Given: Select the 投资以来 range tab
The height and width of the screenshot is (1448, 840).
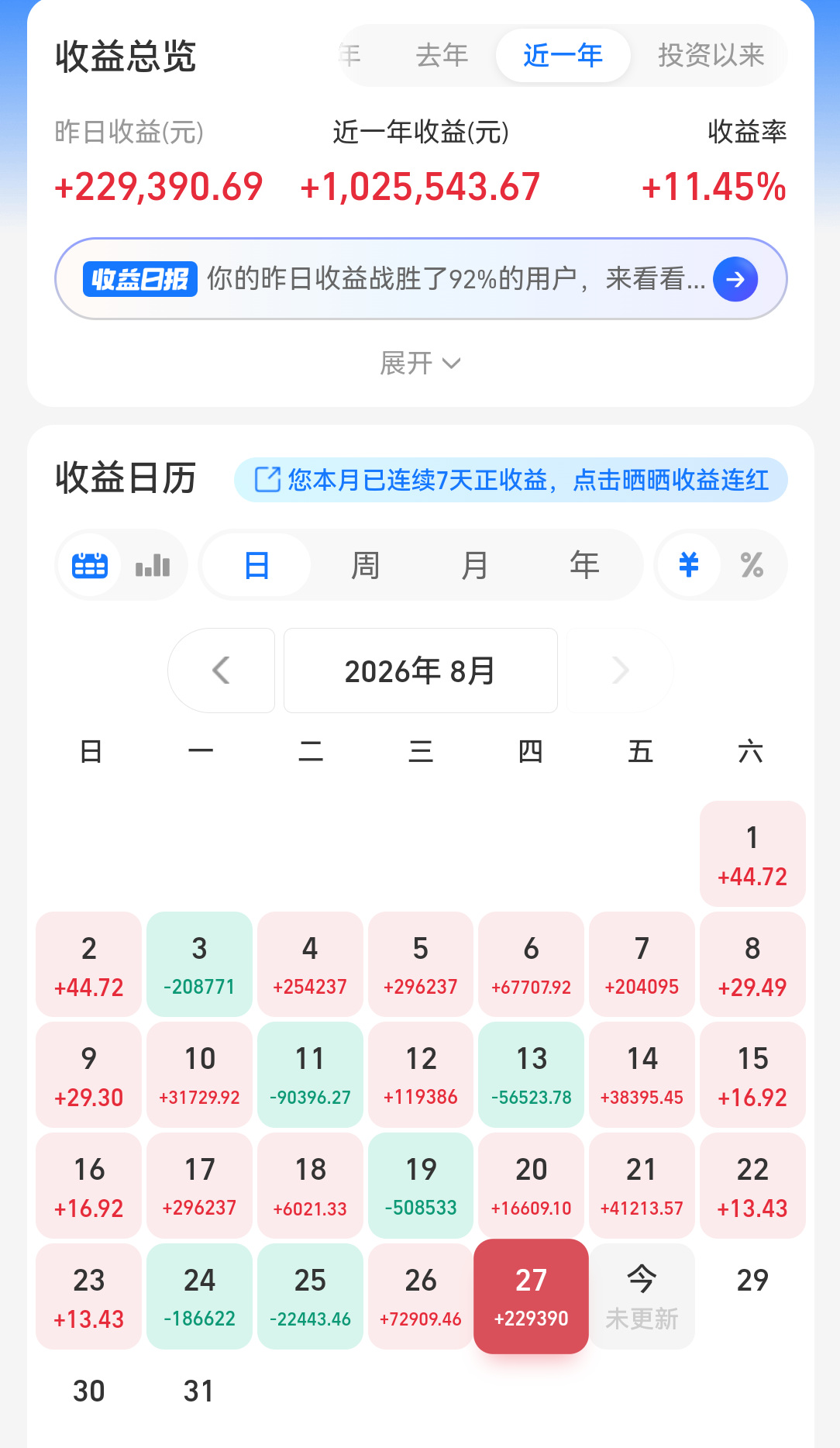Looking at the screenshot, I should (711, 56).
